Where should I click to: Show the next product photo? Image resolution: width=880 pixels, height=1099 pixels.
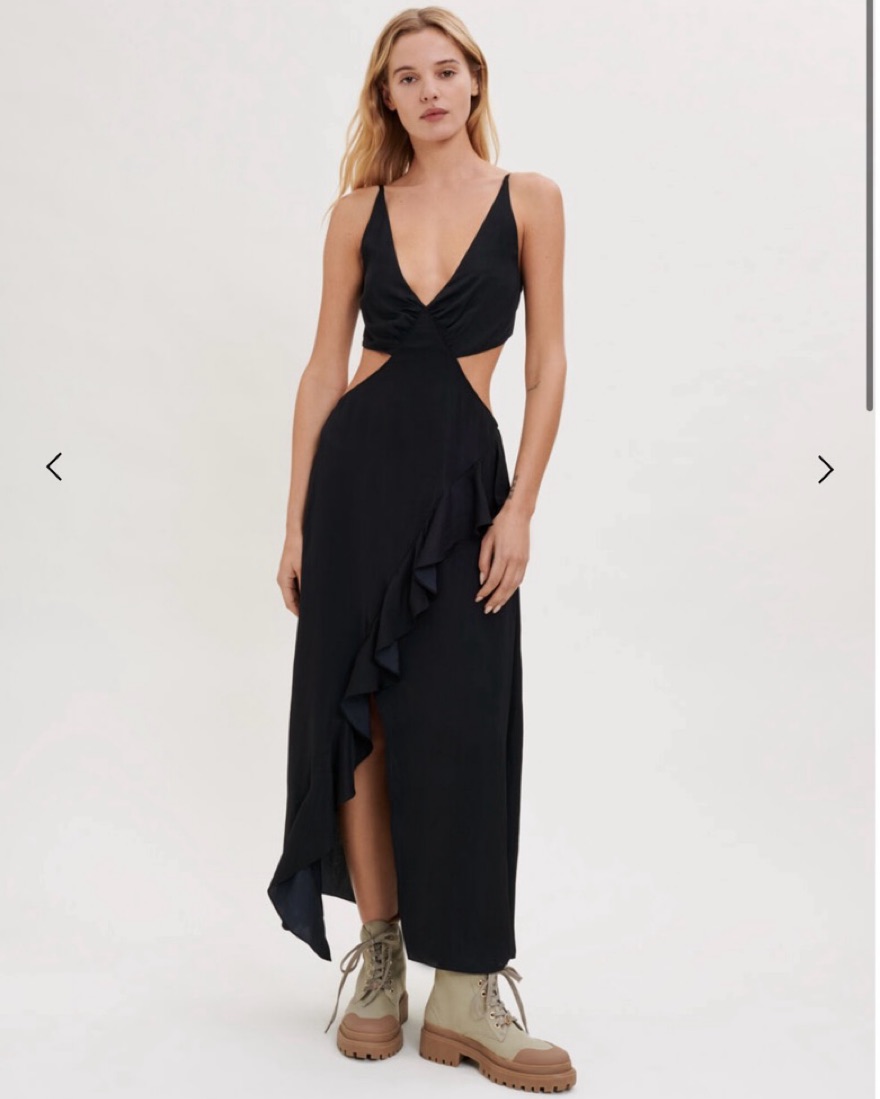pos(825,469)
